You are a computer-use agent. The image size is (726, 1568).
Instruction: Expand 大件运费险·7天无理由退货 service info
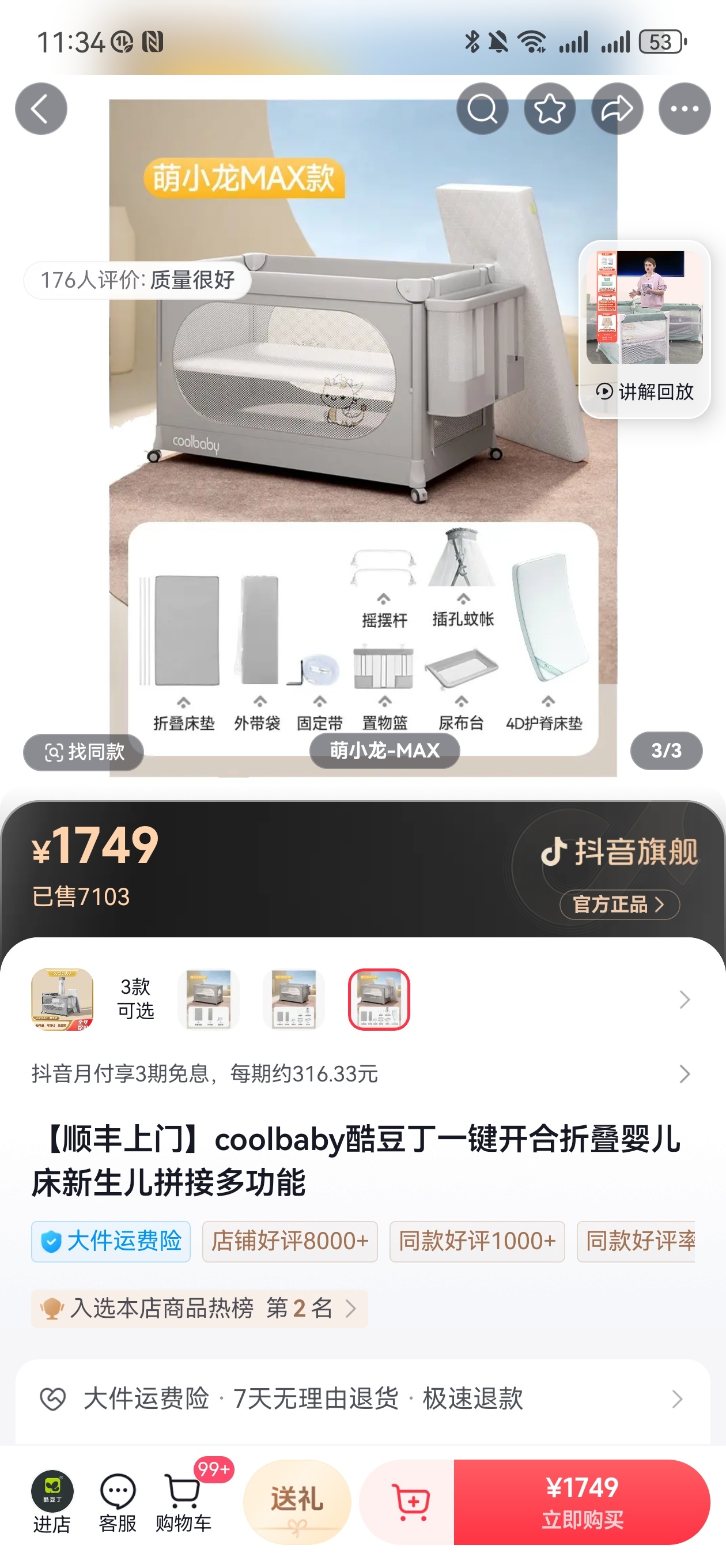pos(361,1399)
